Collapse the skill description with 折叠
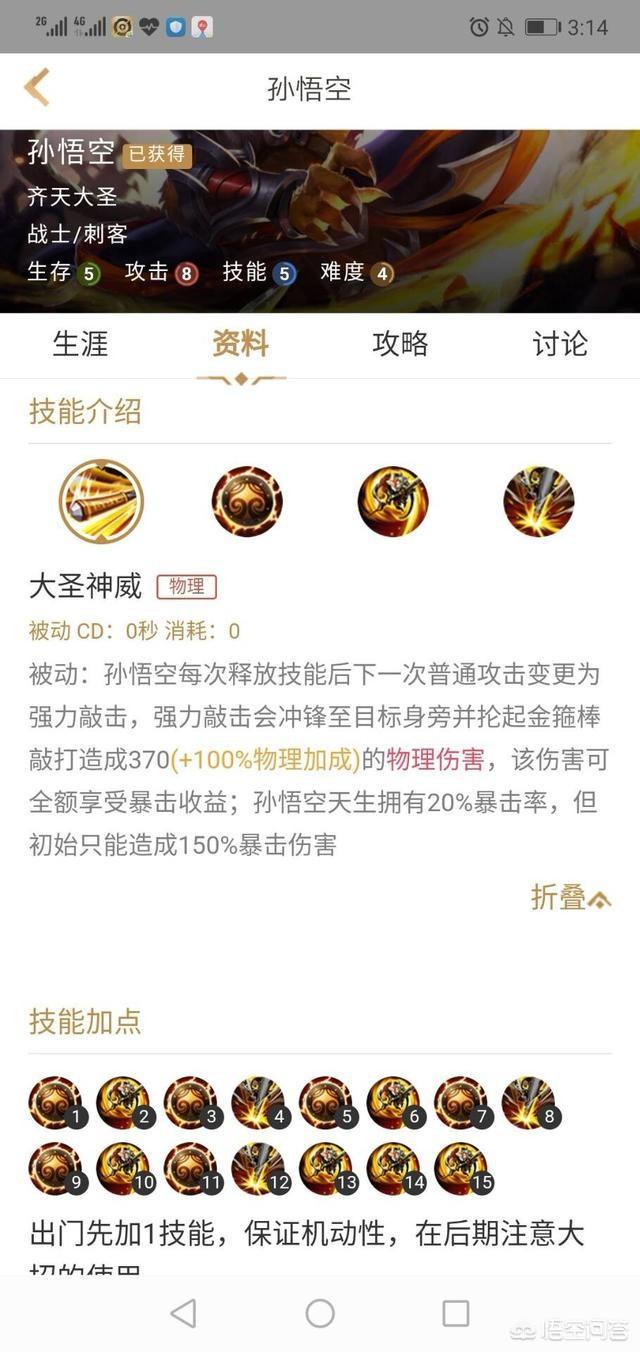This screenshot has height=1352, width=640. tap(570, 898)
